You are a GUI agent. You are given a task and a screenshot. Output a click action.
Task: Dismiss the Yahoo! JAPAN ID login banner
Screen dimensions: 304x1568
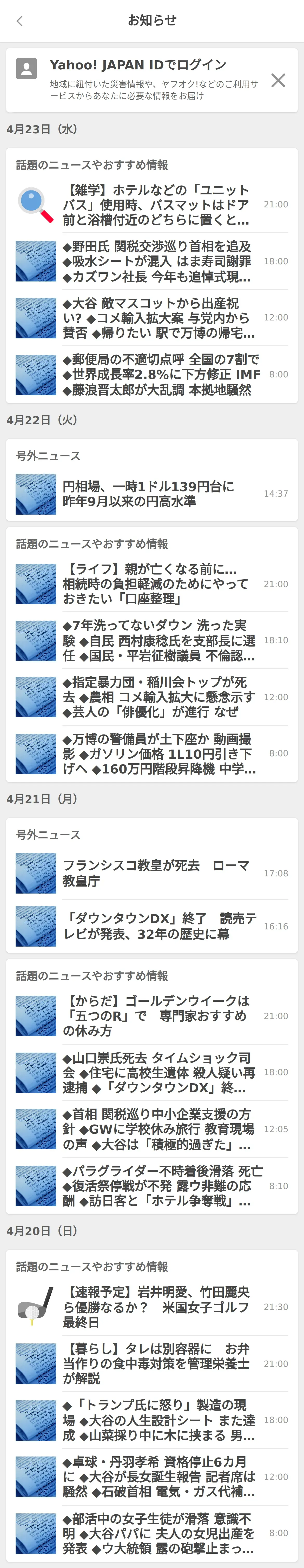tap(278, 80)
